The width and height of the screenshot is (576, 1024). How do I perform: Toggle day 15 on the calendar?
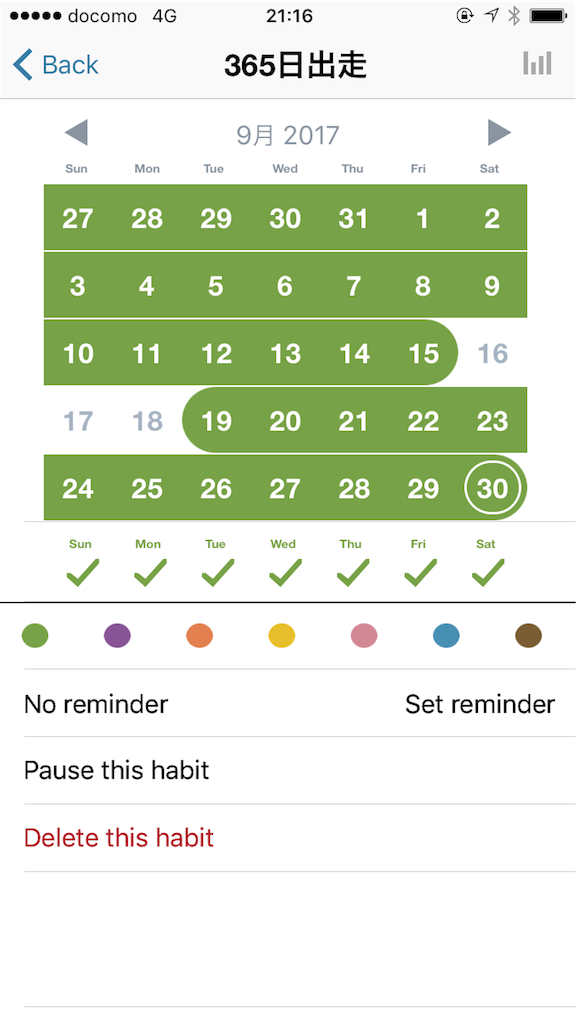click(x=423, y=353)
